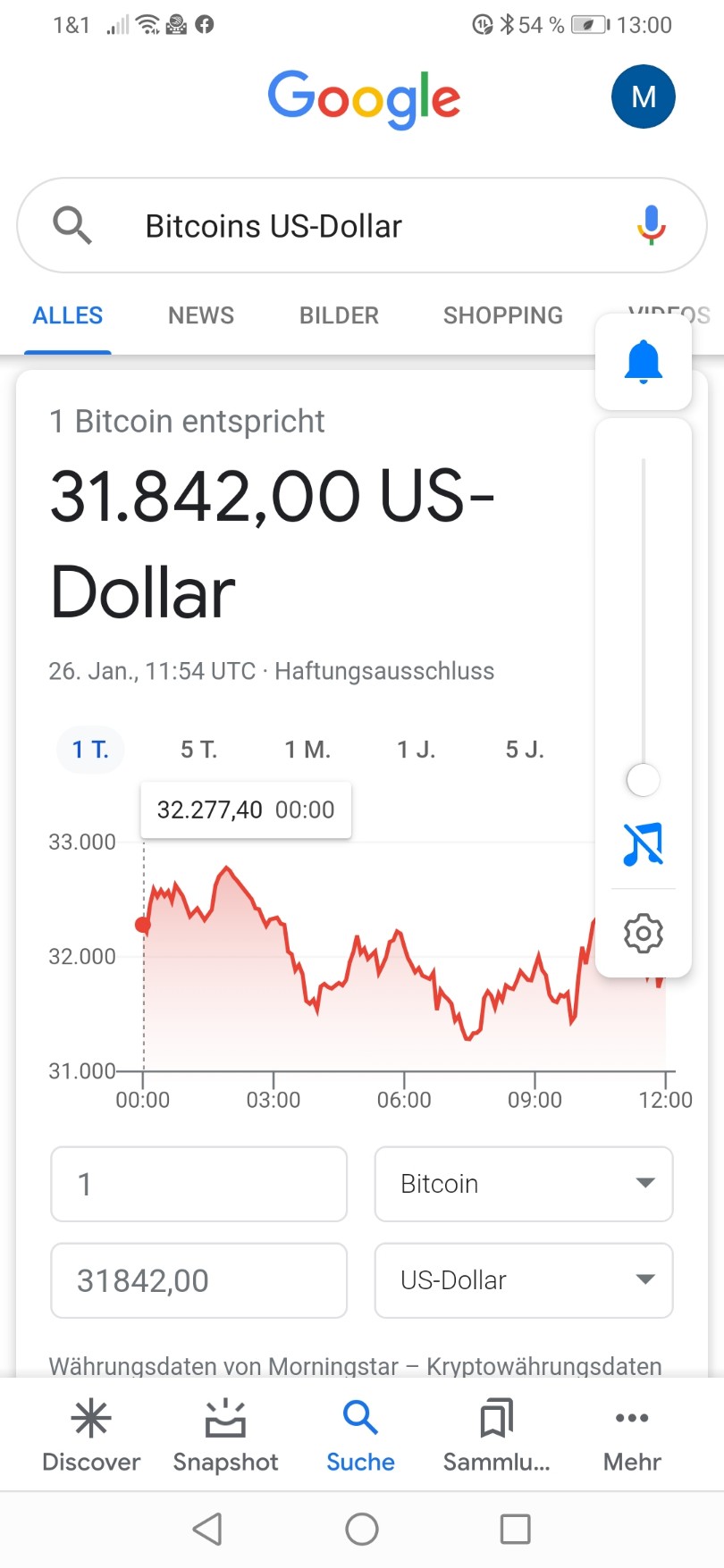This screenshot has width=724, height=1568.
Task: Click the 31842,00 amount field
Action: 198,1280
